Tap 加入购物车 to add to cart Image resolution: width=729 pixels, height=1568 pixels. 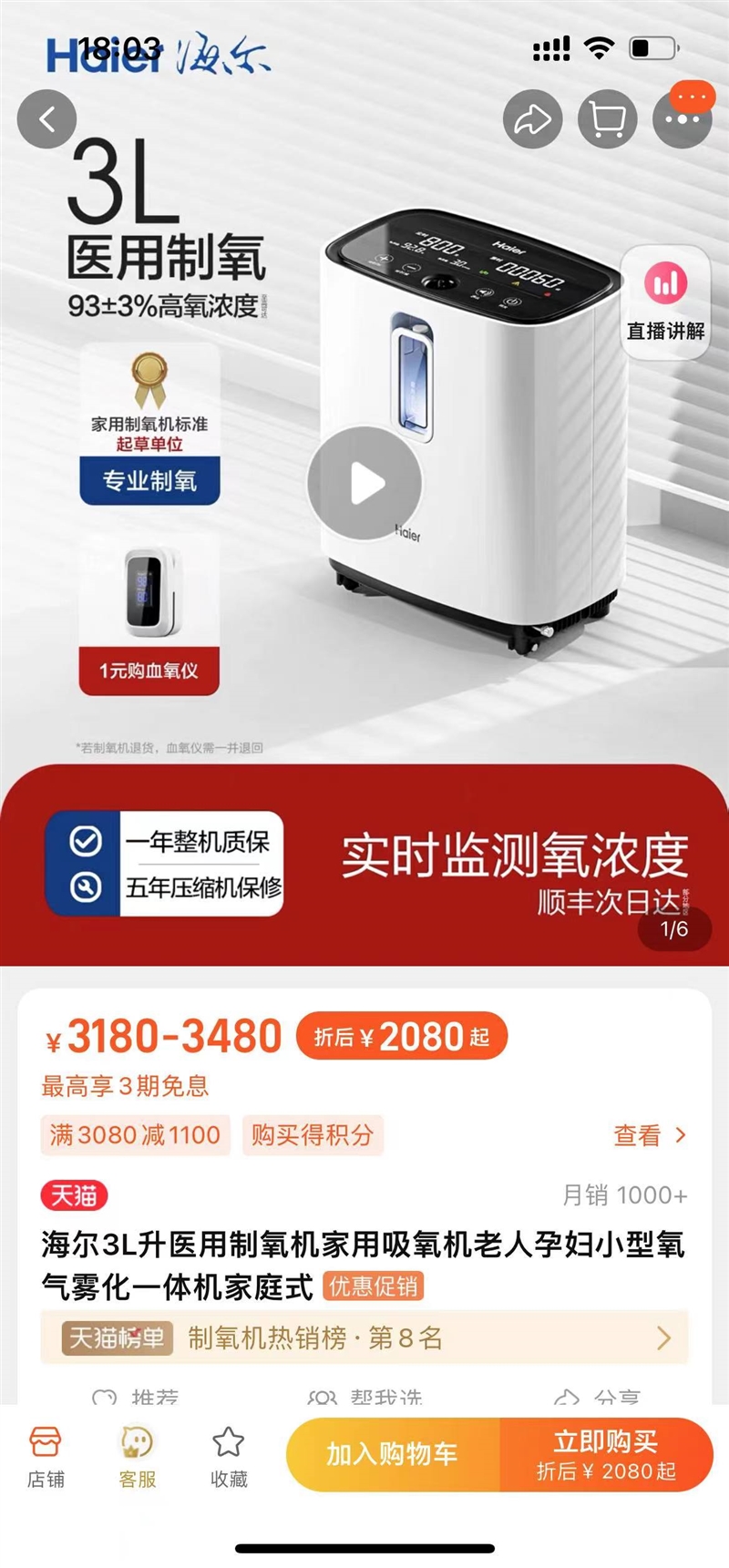coord(393,1454)
